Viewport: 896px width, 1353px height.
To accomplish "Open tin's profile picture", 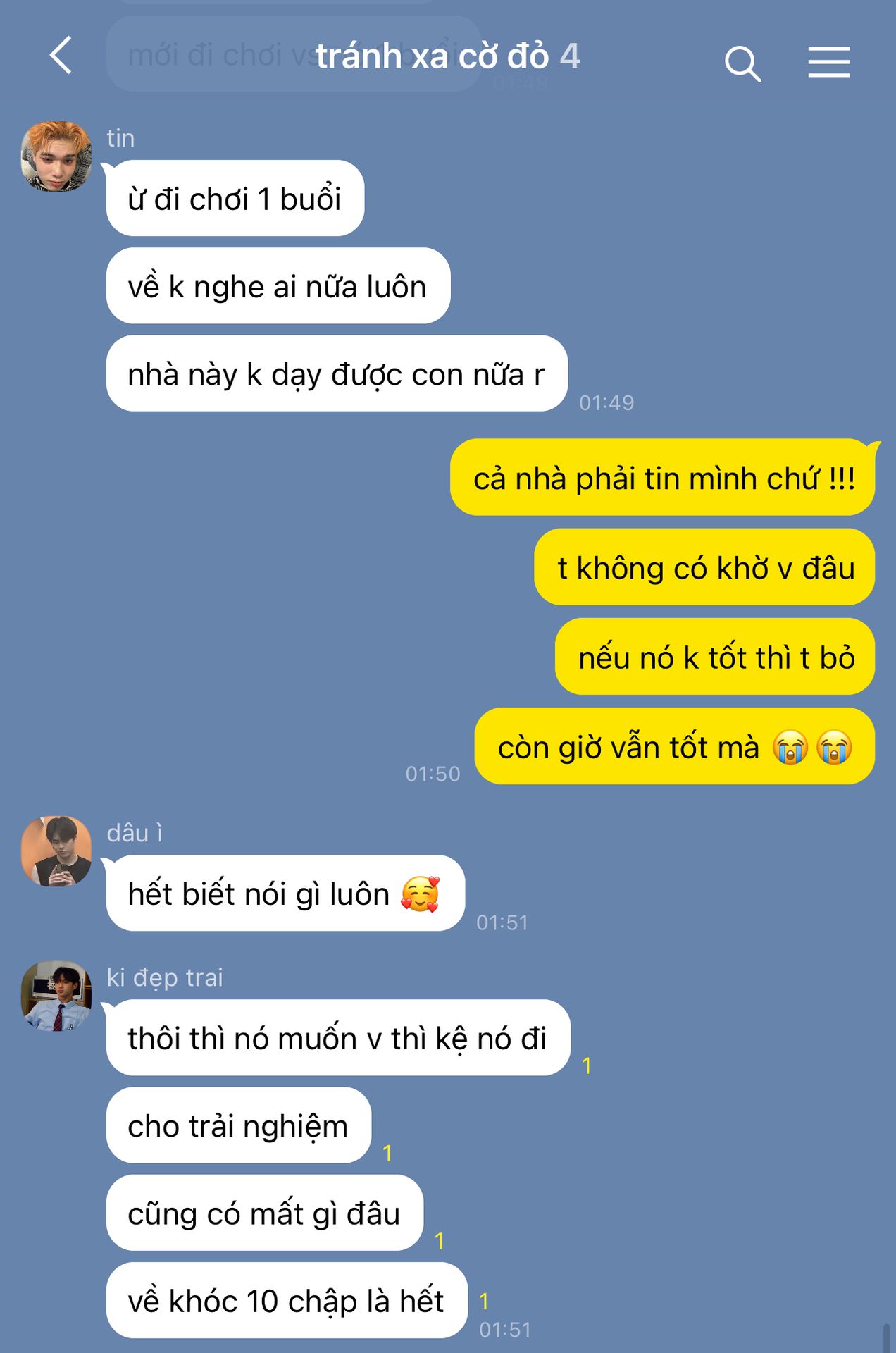I will 56,156.
